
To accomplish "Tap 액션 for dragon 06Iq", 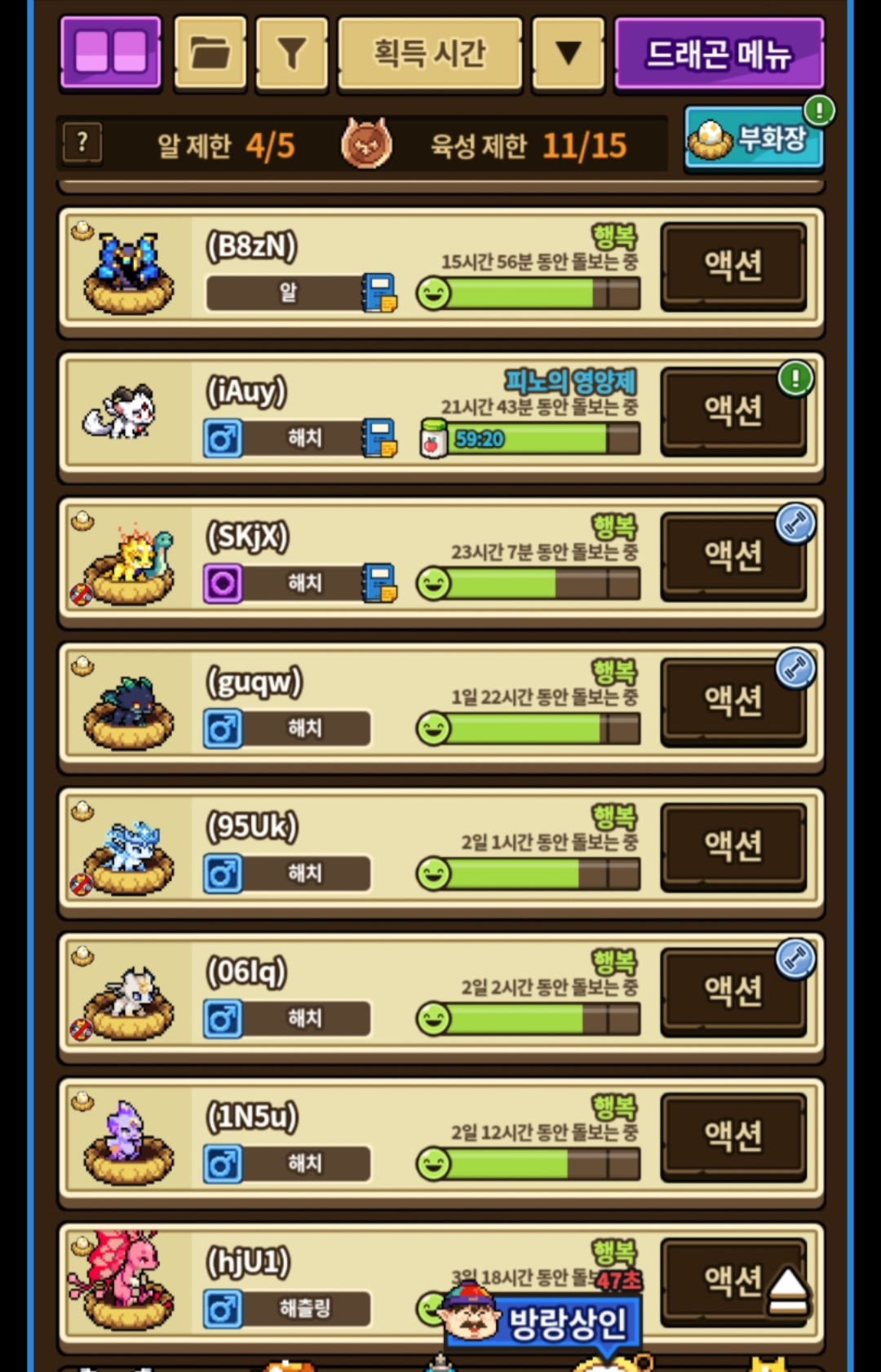I will pos(733,992).
